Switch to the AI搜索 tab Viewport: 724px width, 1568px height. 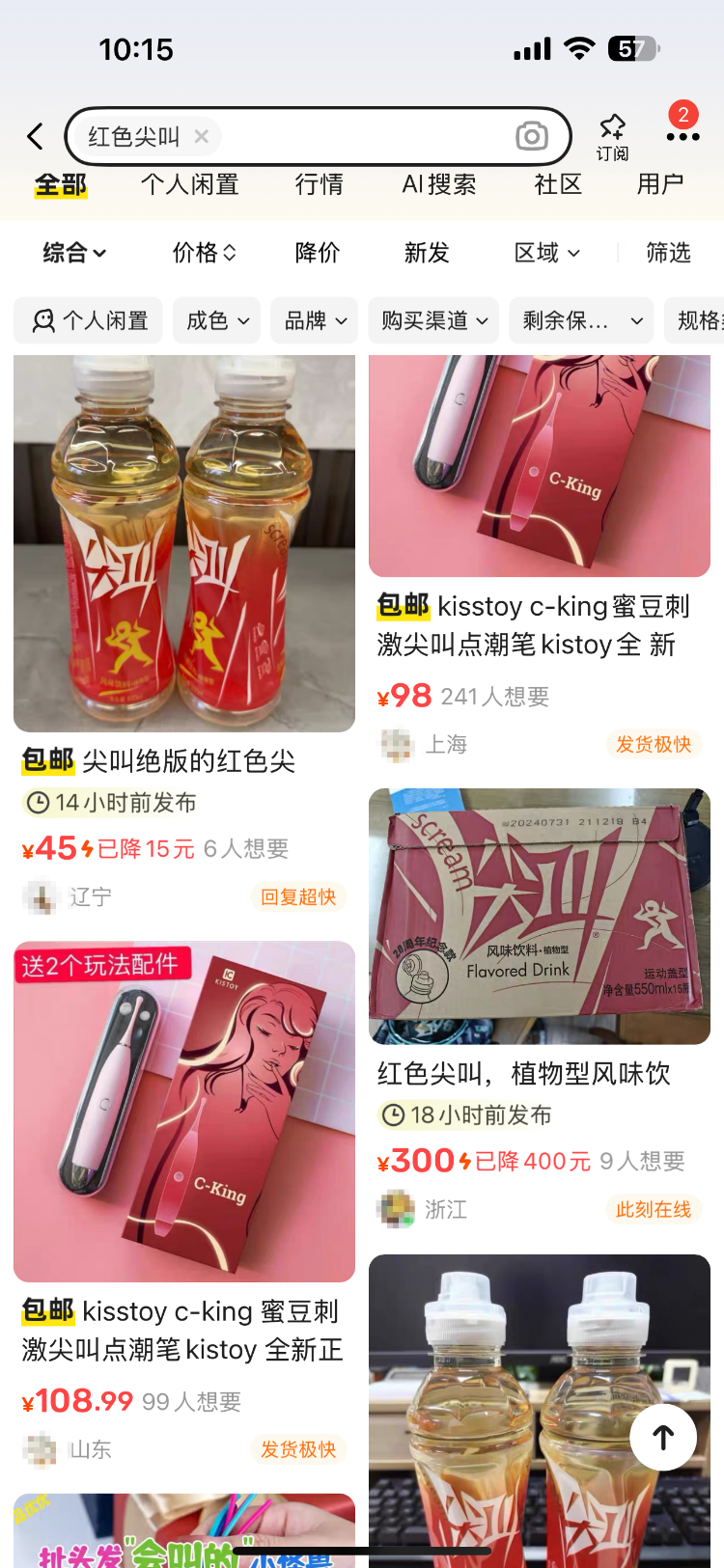[x=439, y=184]
